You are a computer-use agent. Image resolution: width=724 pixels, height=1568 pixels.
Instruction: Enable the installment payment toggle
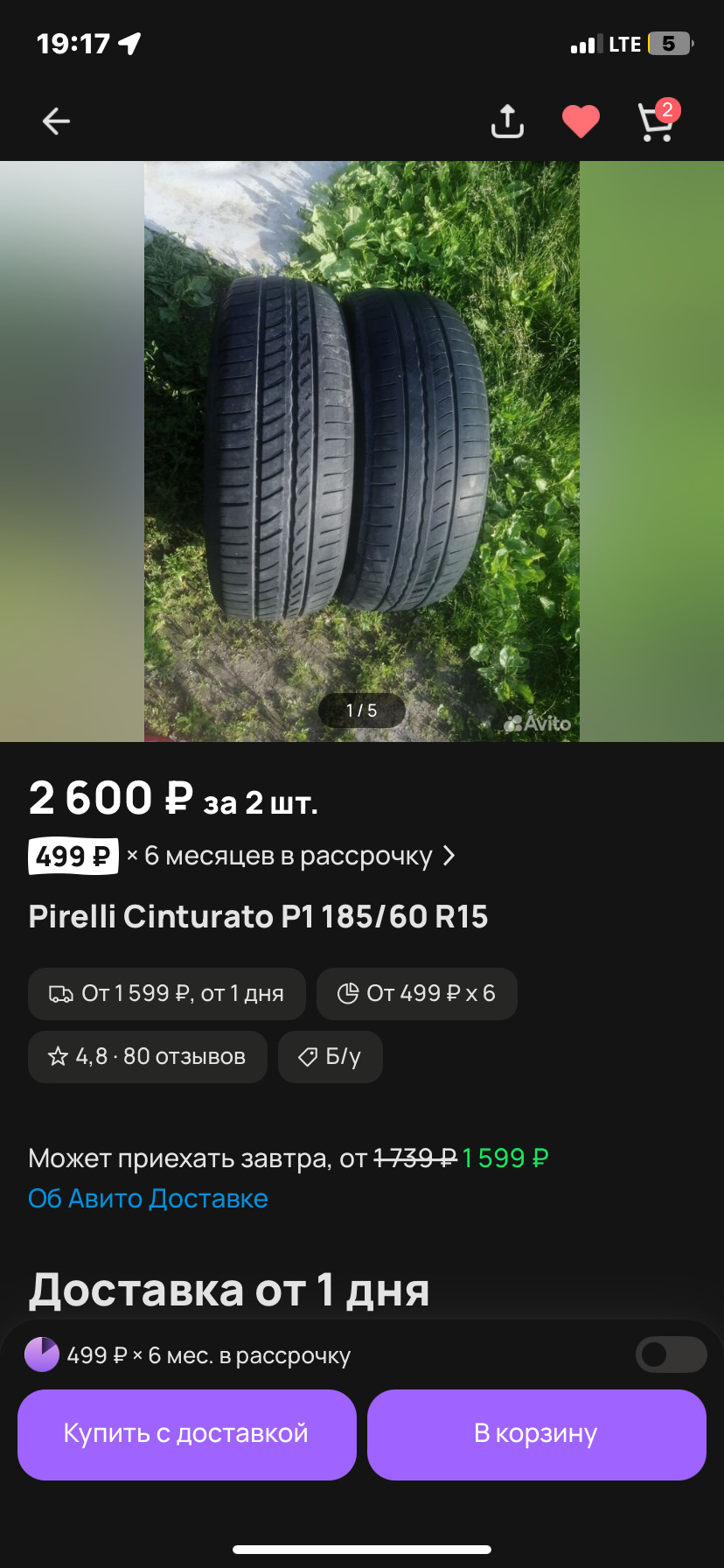tap(671, 1354)
